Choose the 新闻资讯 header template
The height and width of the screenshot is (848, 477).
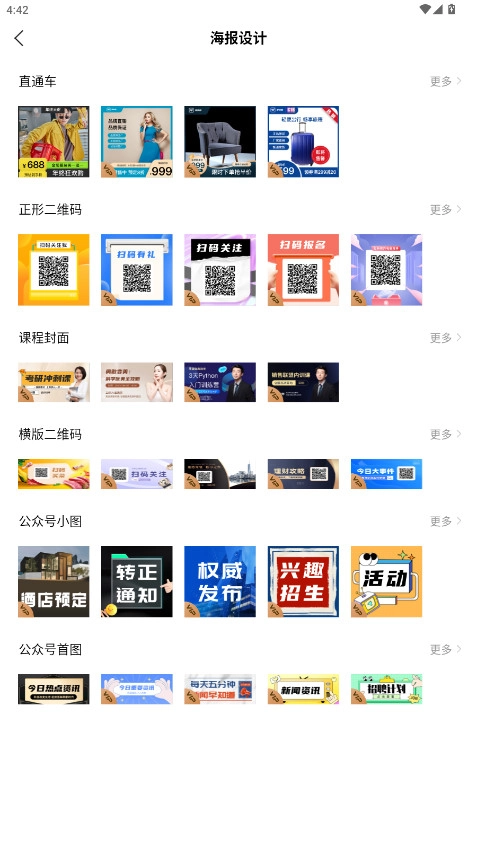[x=303, y=689]
